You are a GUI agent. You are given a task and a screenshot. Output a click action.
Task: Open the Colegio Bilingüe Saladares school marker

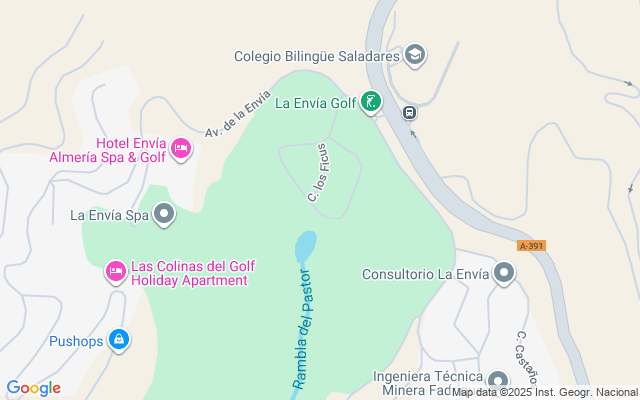pos(416,56)
